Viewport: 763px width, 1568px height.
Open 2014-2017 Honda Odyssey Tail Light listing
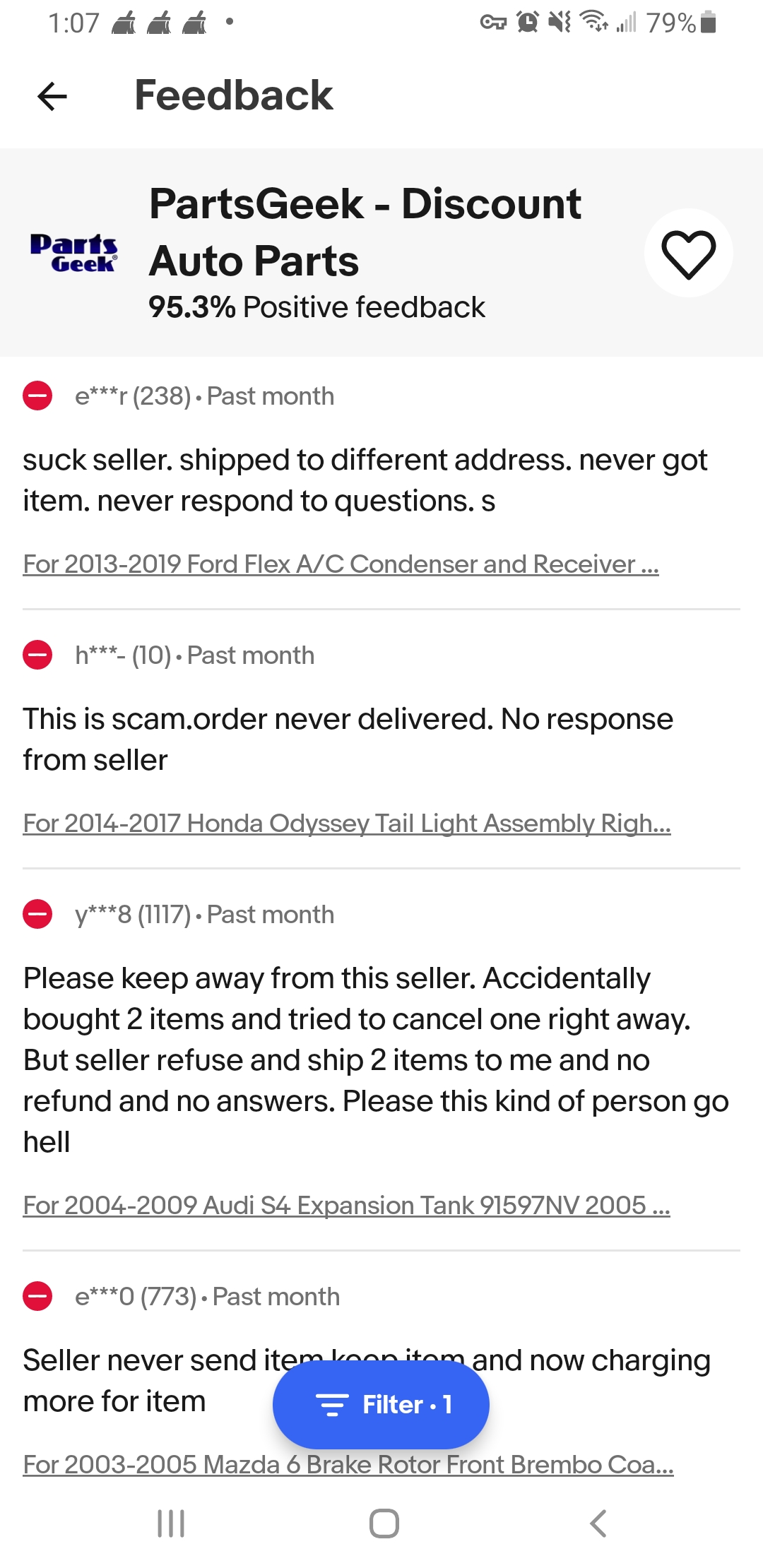click(346, 823)
